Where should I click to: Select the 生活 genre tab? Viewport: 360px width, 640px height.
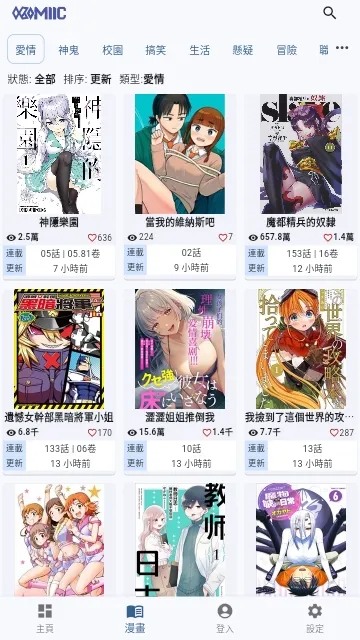pos(200,50)
